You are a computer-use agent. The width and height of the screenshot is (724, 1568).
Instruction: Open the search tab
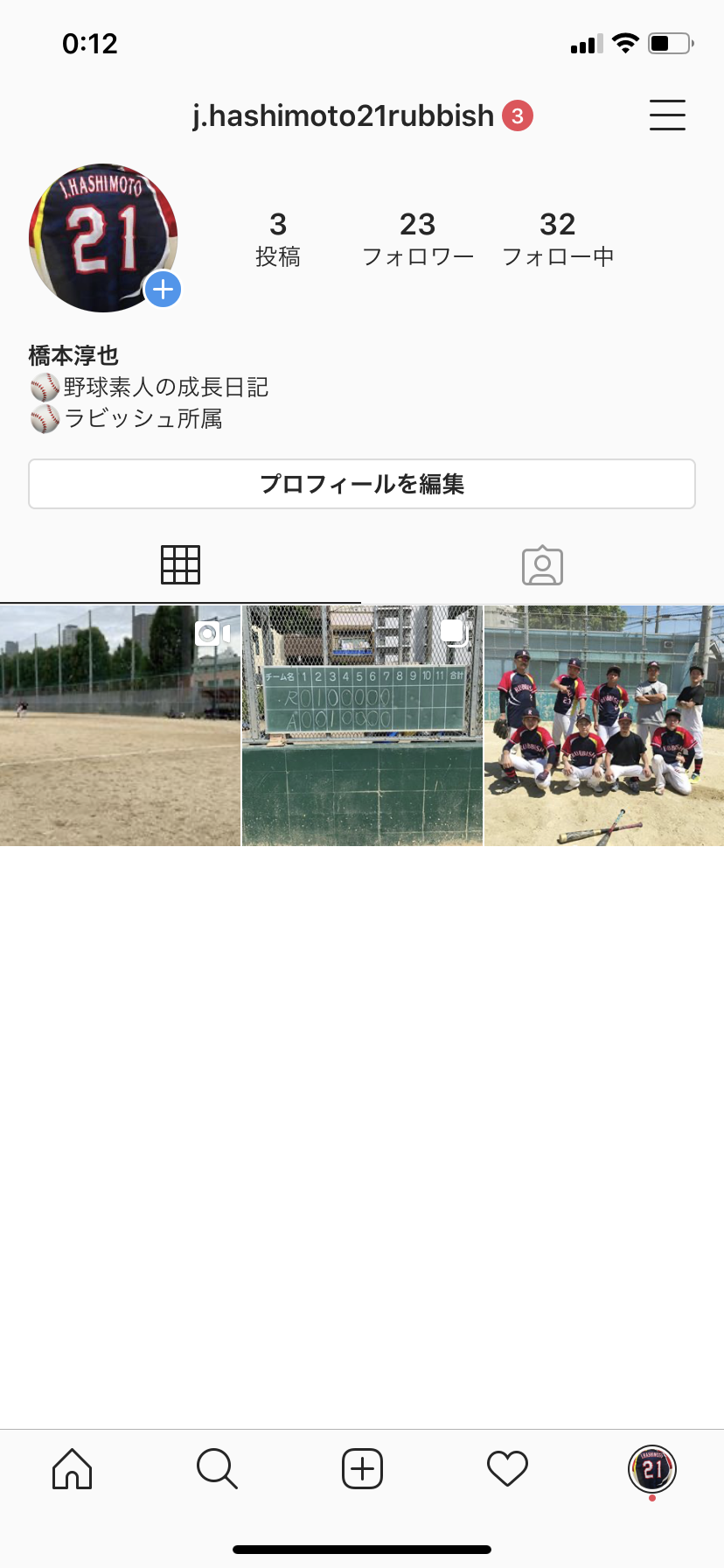click(x=217, y=1468)
